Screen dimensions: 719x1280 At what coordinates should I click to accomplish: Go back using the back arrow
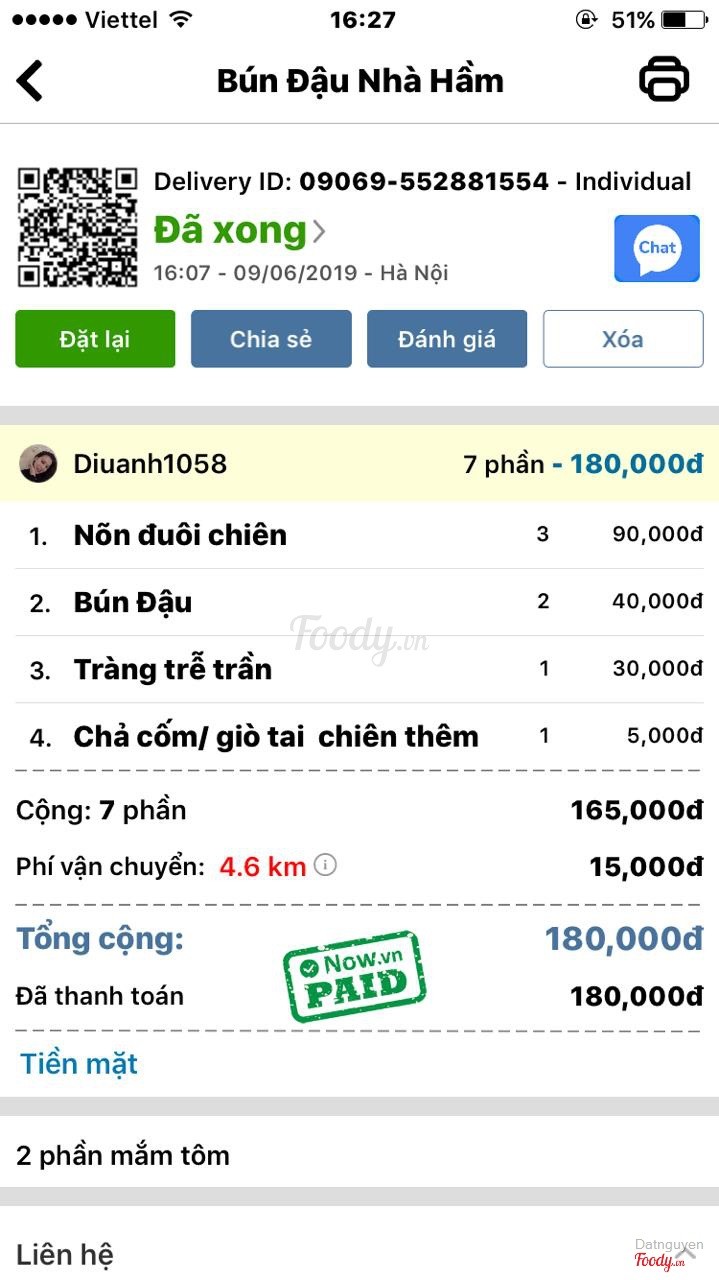[31, 80]
